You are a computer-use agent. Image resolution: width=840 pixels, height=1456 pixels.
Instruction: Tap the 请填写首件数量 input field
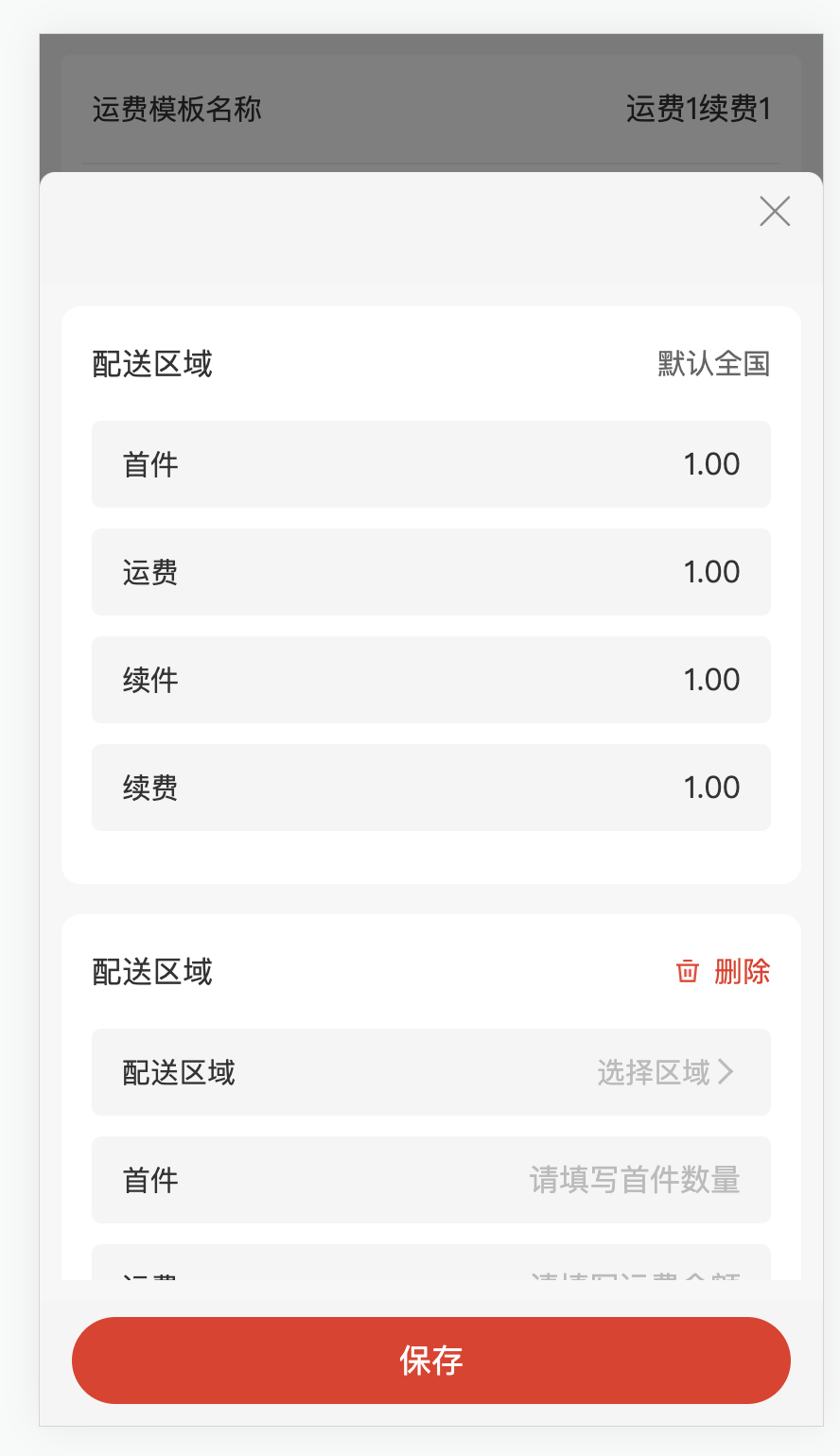[634, 1180]
